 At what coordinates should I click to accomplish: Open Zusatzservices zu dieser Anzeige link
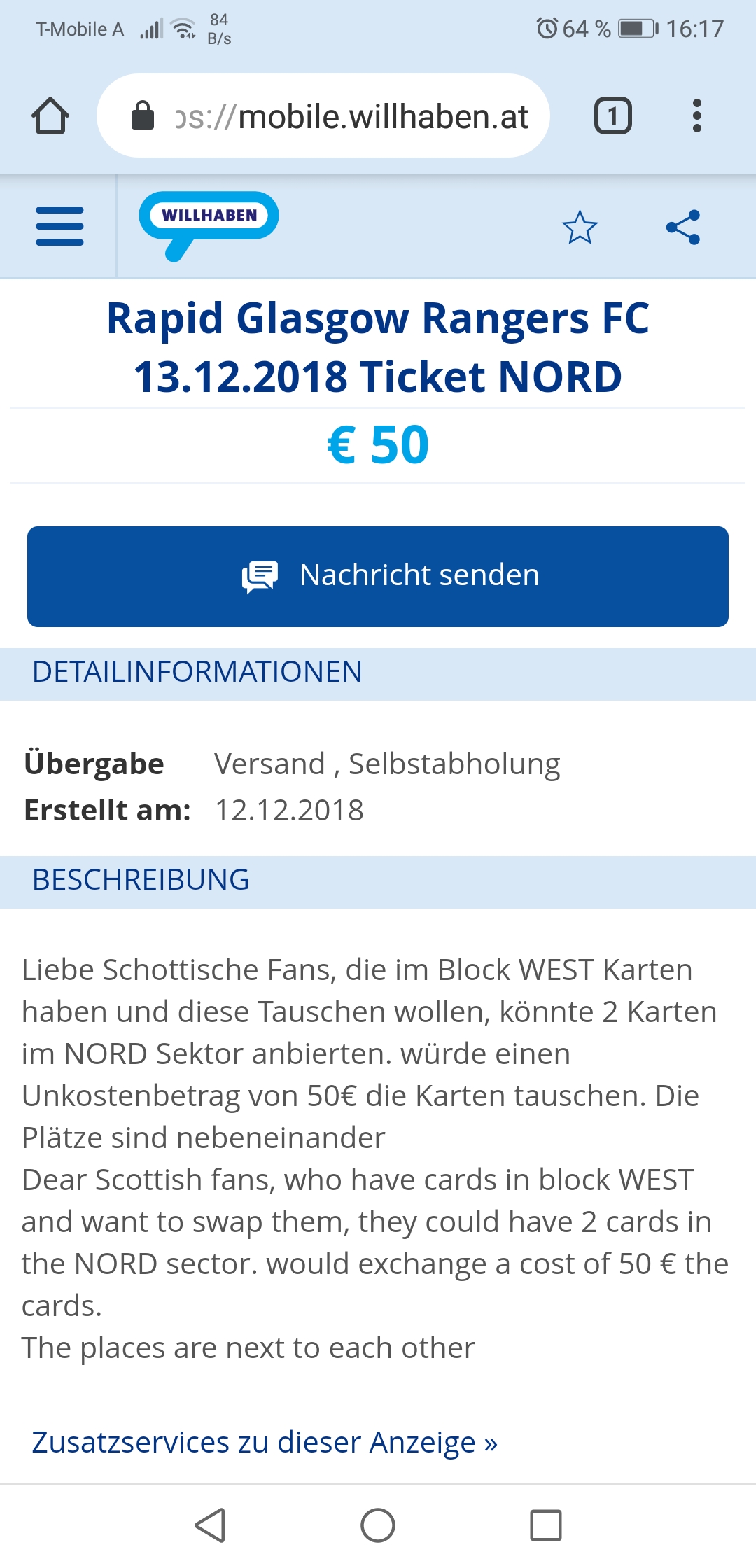pos(265,1443)
